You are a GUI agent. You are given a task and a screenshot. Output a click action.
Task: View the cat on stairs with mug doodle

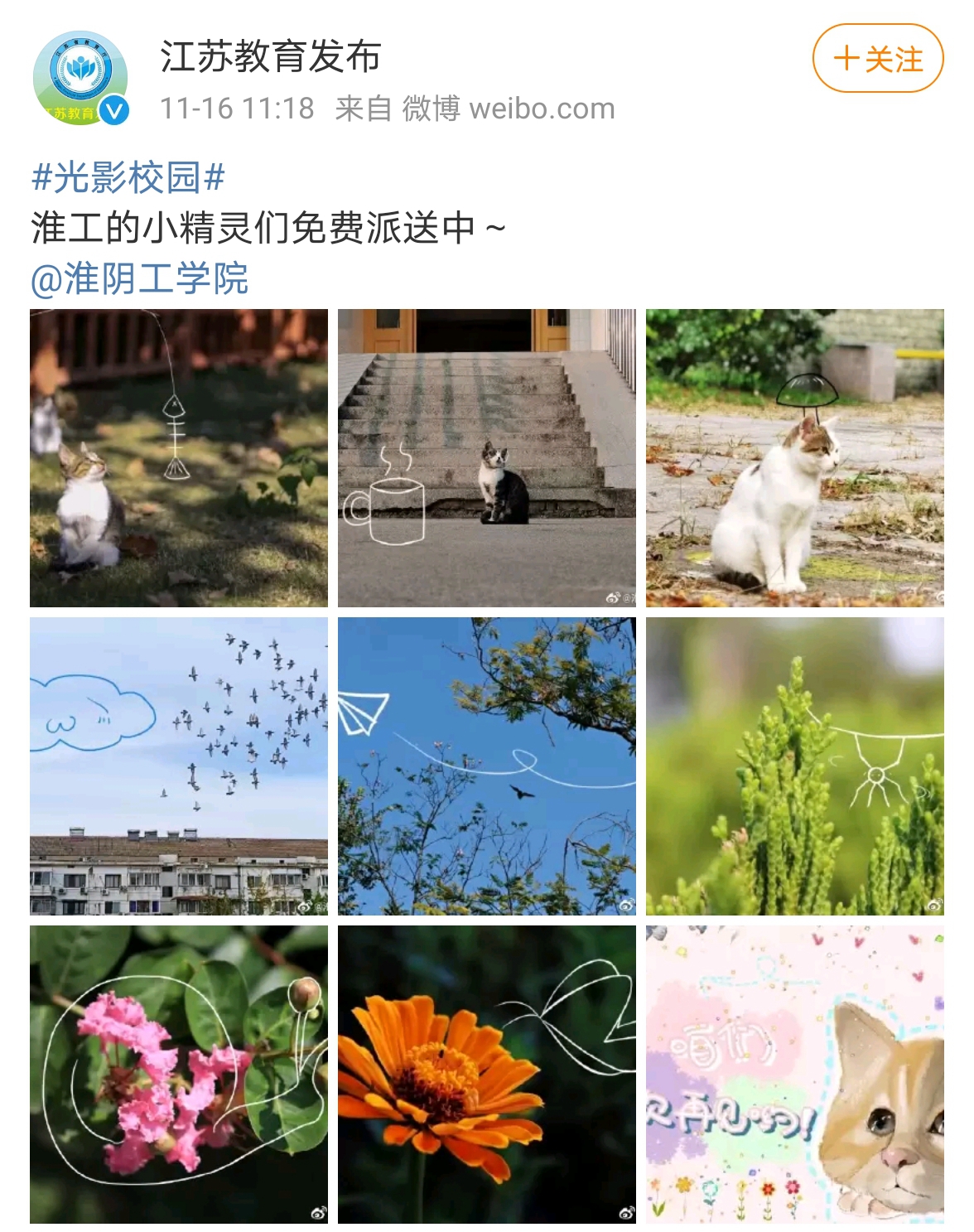[x=487, y=458]
